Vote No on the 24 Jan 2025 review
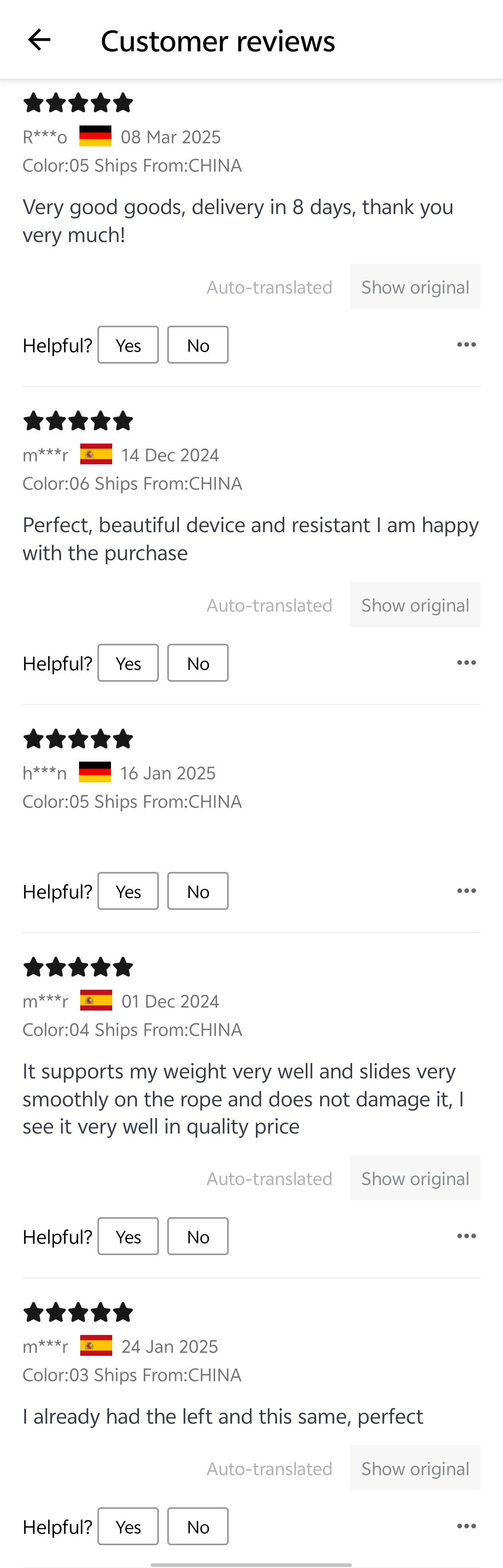Screen dimensions: 503x1568 198,1526
